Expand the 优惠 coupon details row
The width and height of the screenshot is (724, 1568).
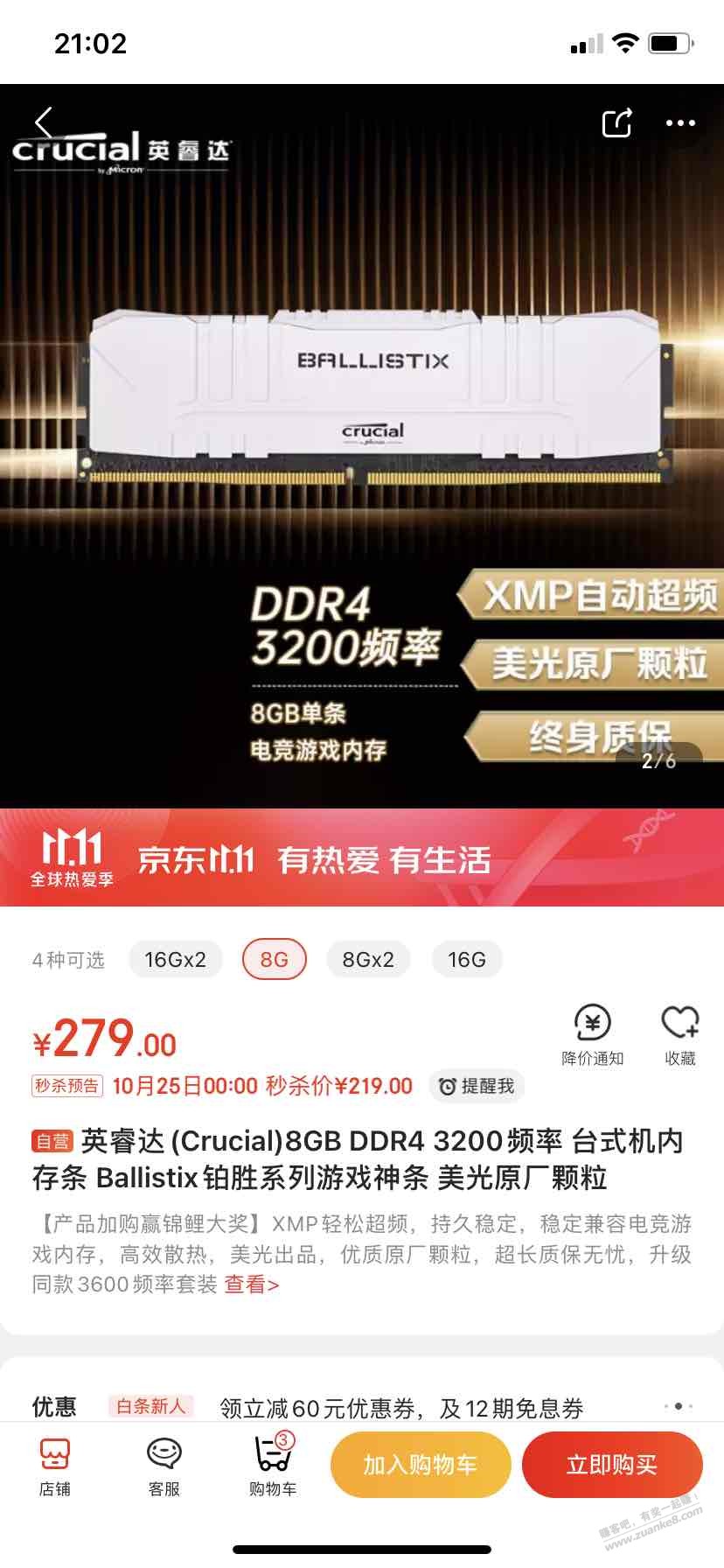[679, 1406]
